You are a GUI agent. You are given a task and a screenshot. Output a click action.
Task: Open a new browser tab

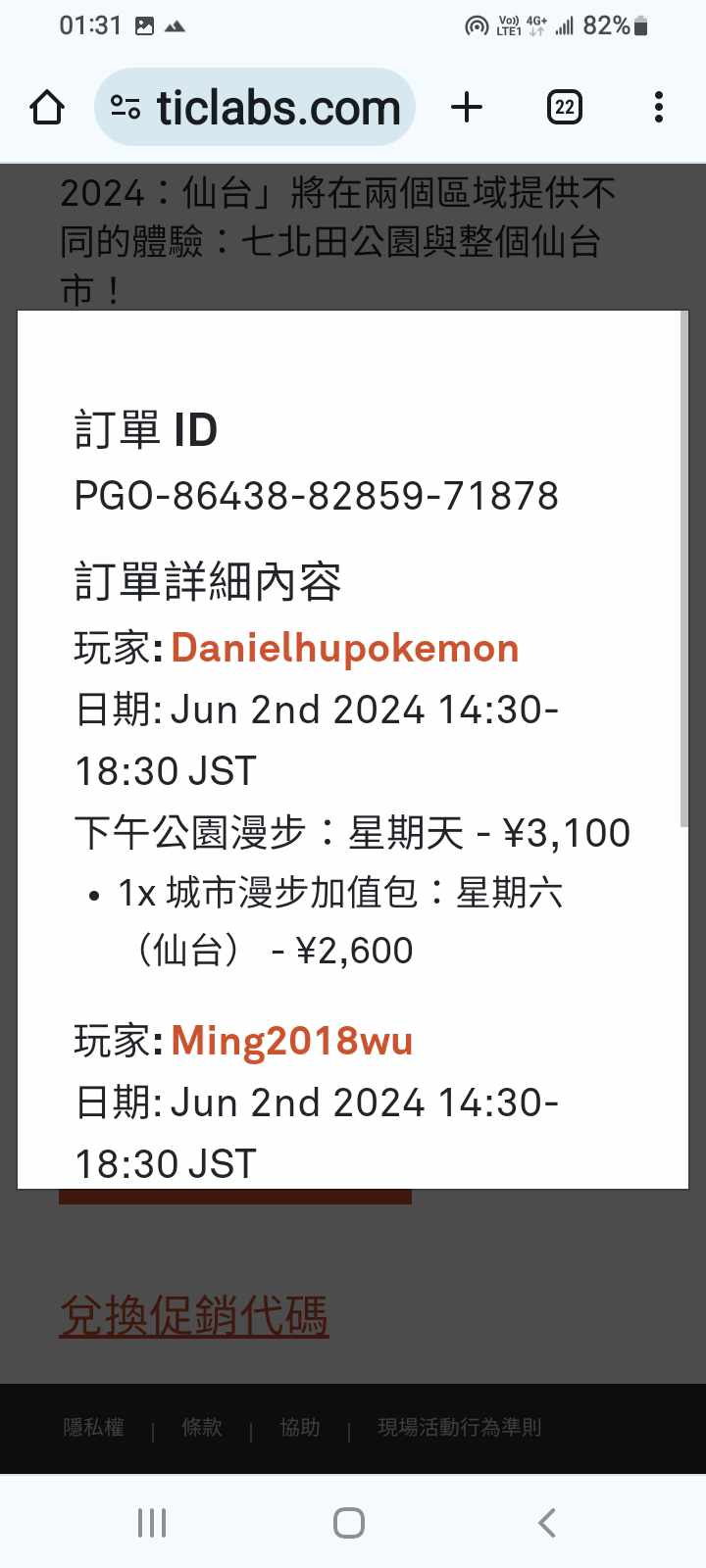467,107
